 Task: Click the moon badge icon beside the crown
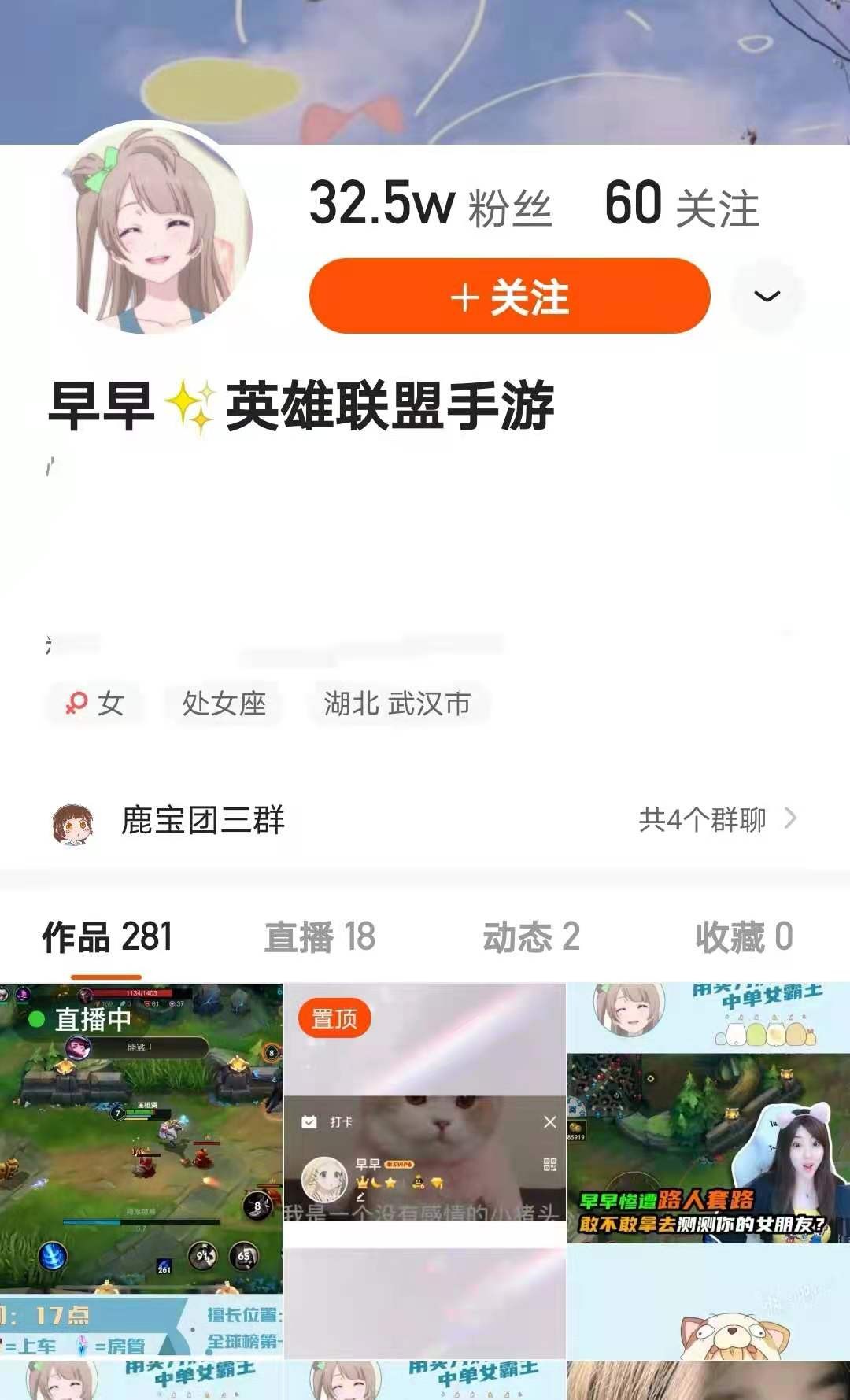pos(374,1183)
